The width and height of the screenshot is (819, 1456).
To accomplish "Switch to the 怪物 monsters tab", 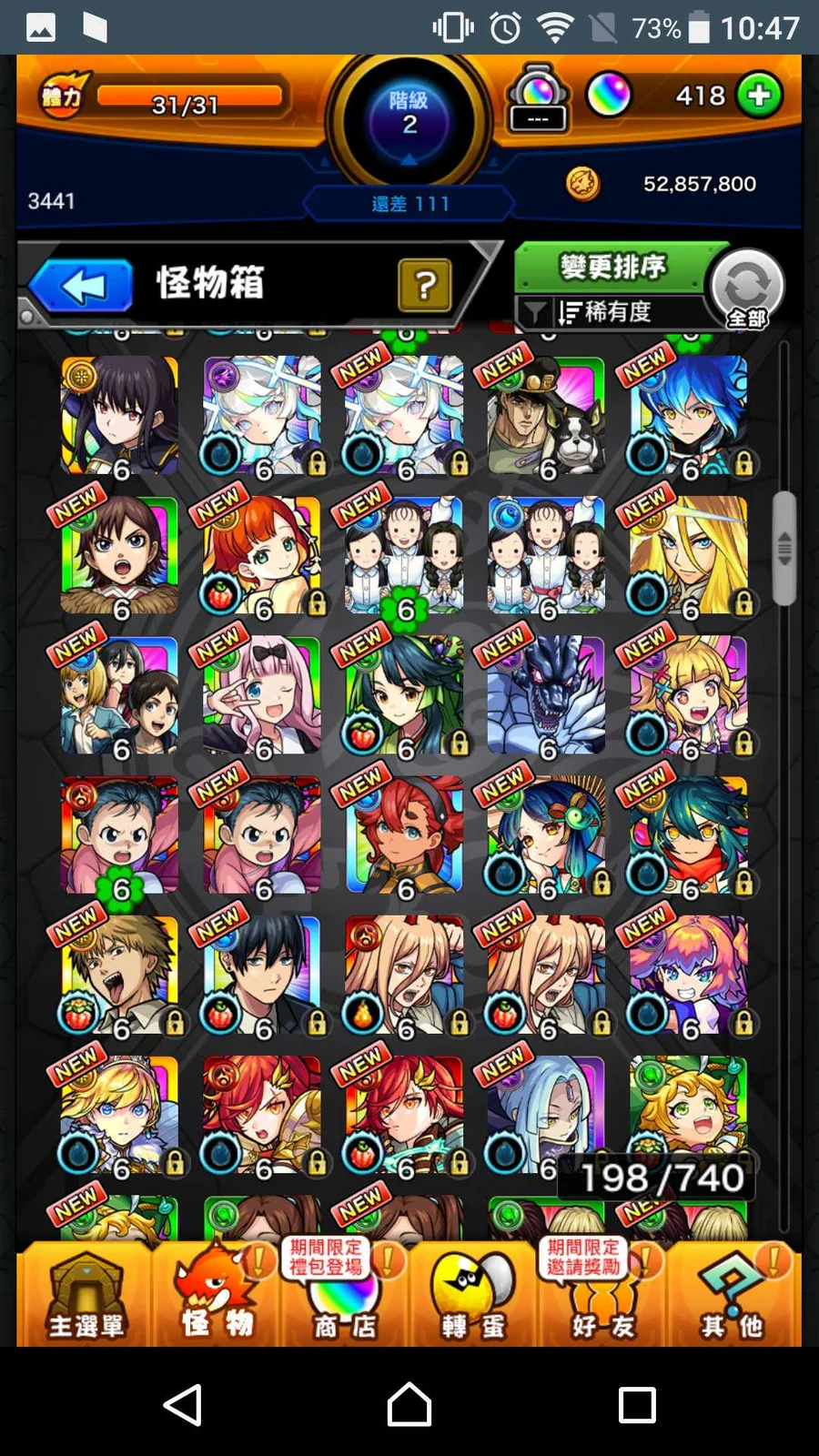I will click(217, 1297).
